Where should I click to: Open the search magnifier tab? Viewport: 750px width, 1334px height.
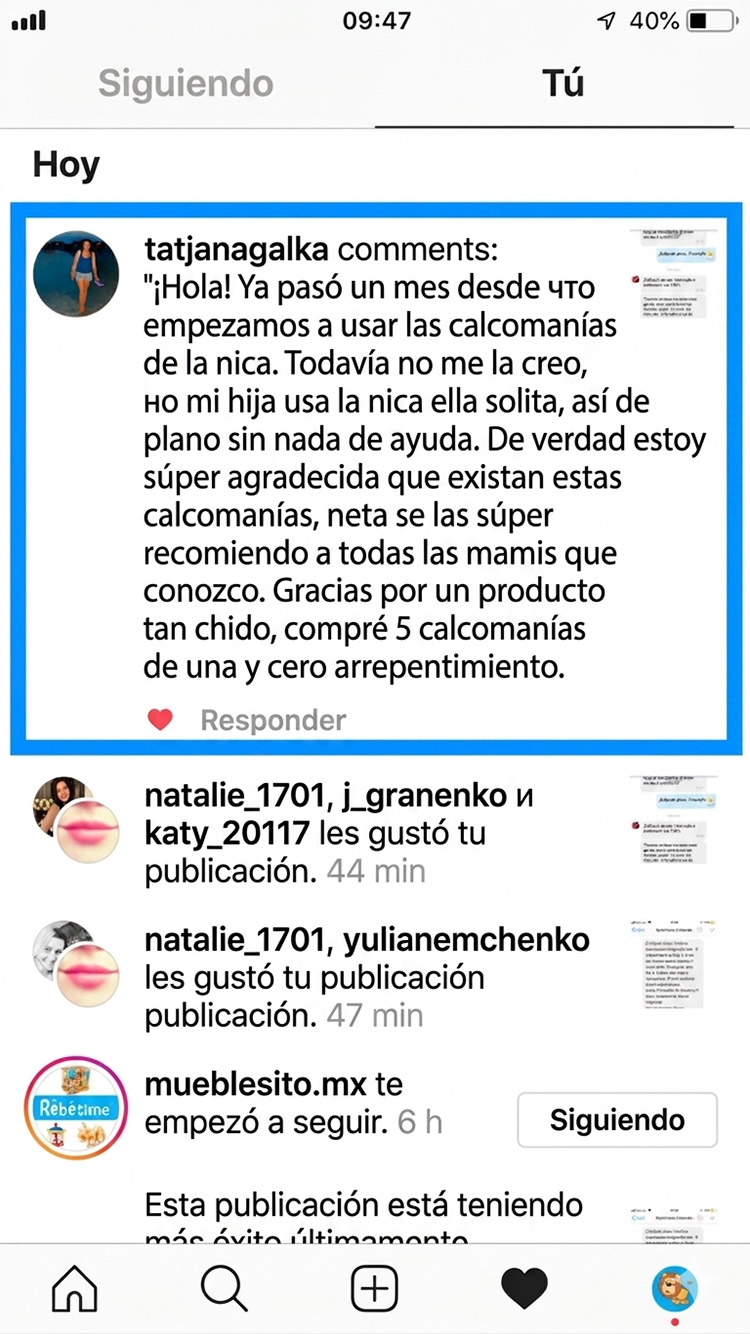tap(224, 1289)
